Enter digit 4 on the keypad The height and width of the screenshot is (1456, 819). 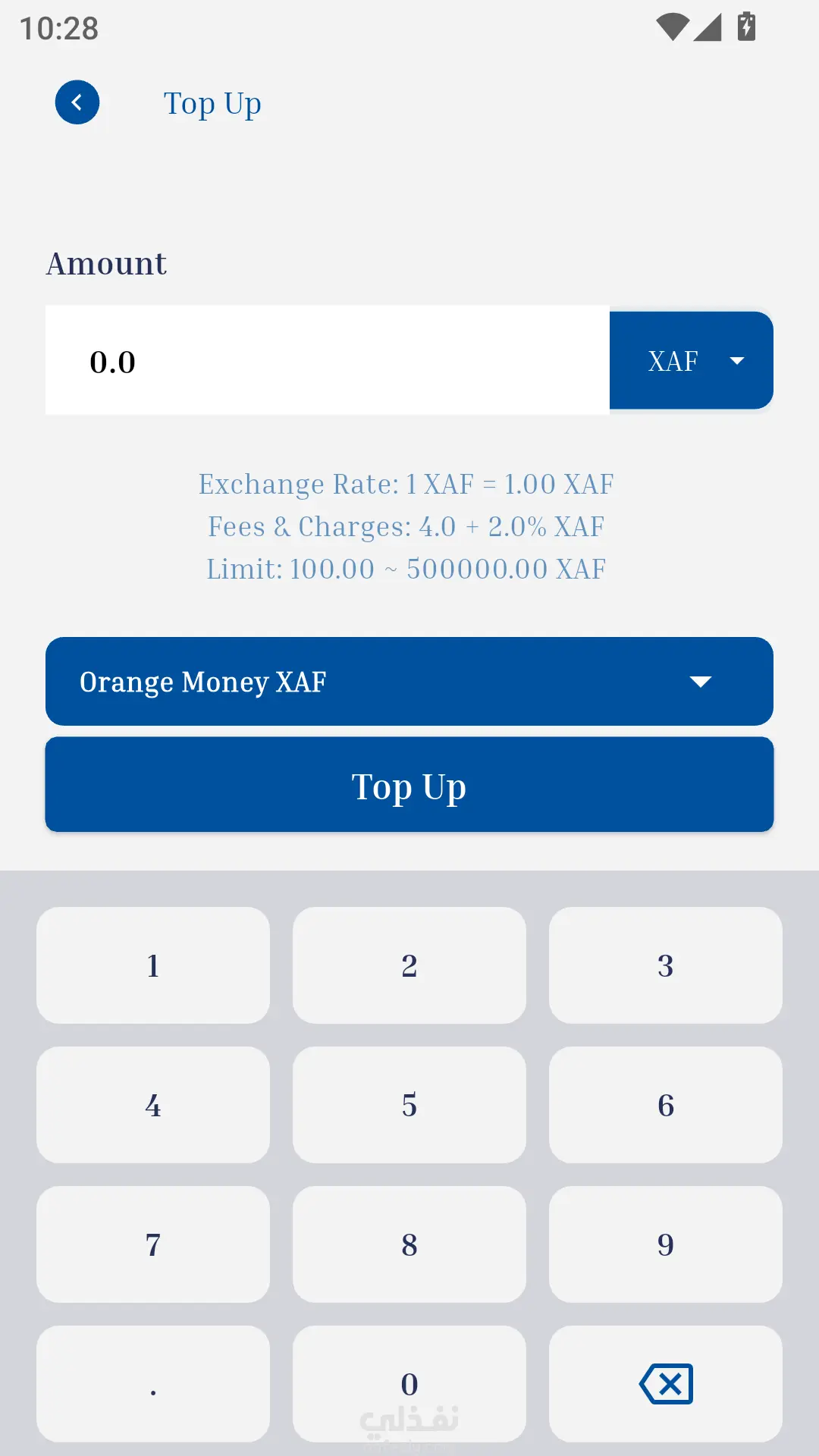152,1105
